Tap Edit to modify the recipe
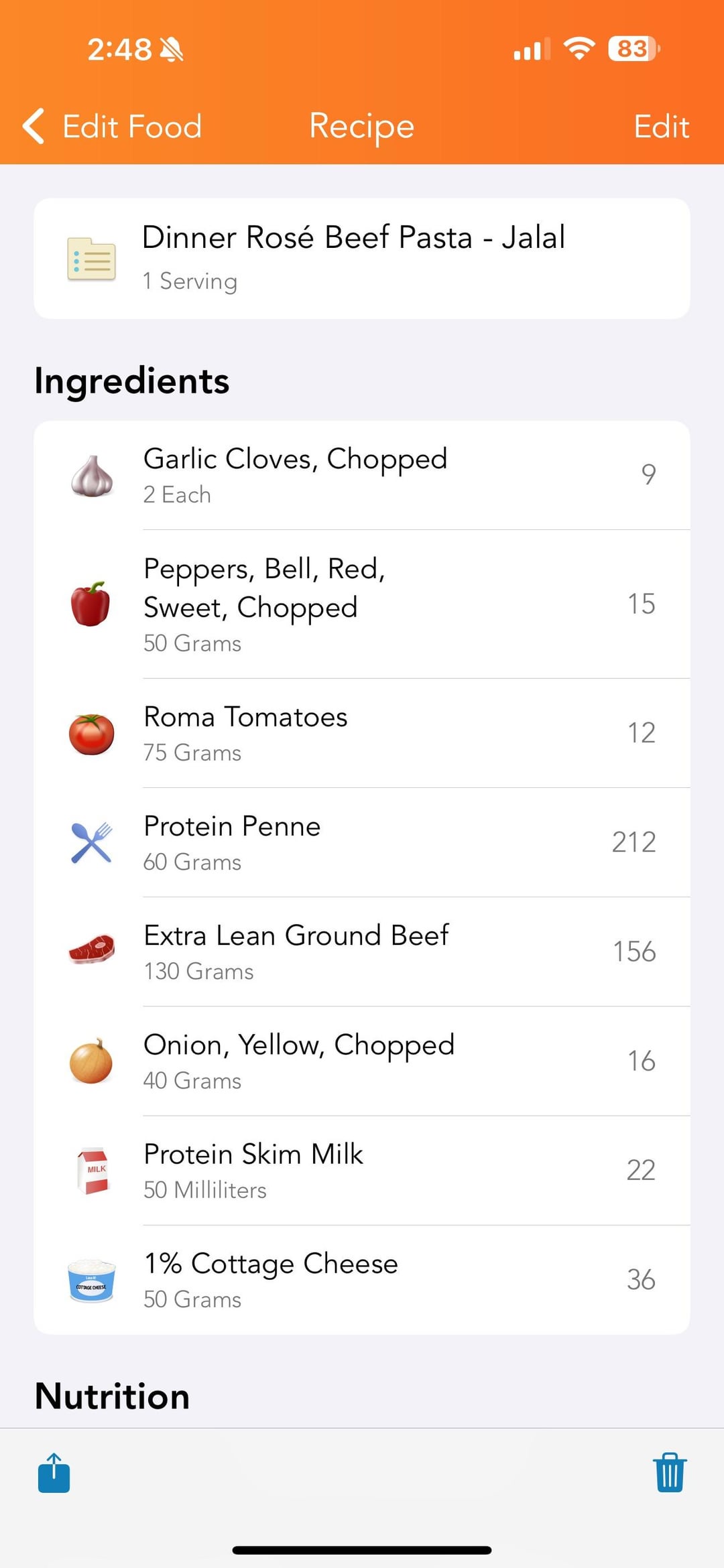The image size is (724, 1568). (661, 127)
